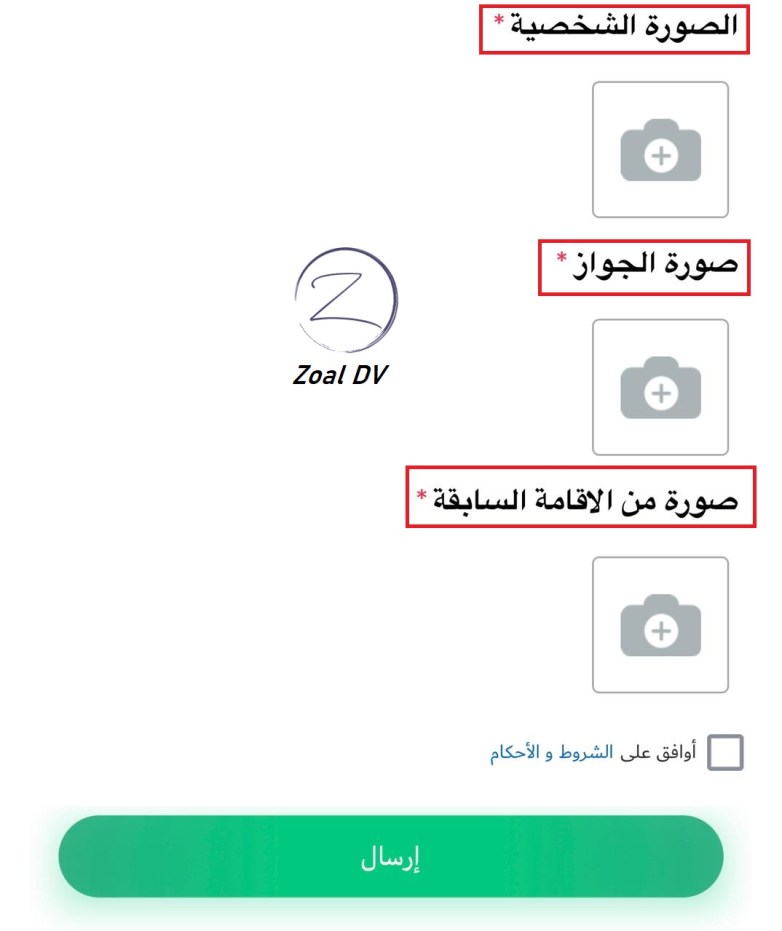This screenshot has width=782, height=931.
Task: Add photo for صورة من الاقامة السابقة
Action: (x=660, y=625)
